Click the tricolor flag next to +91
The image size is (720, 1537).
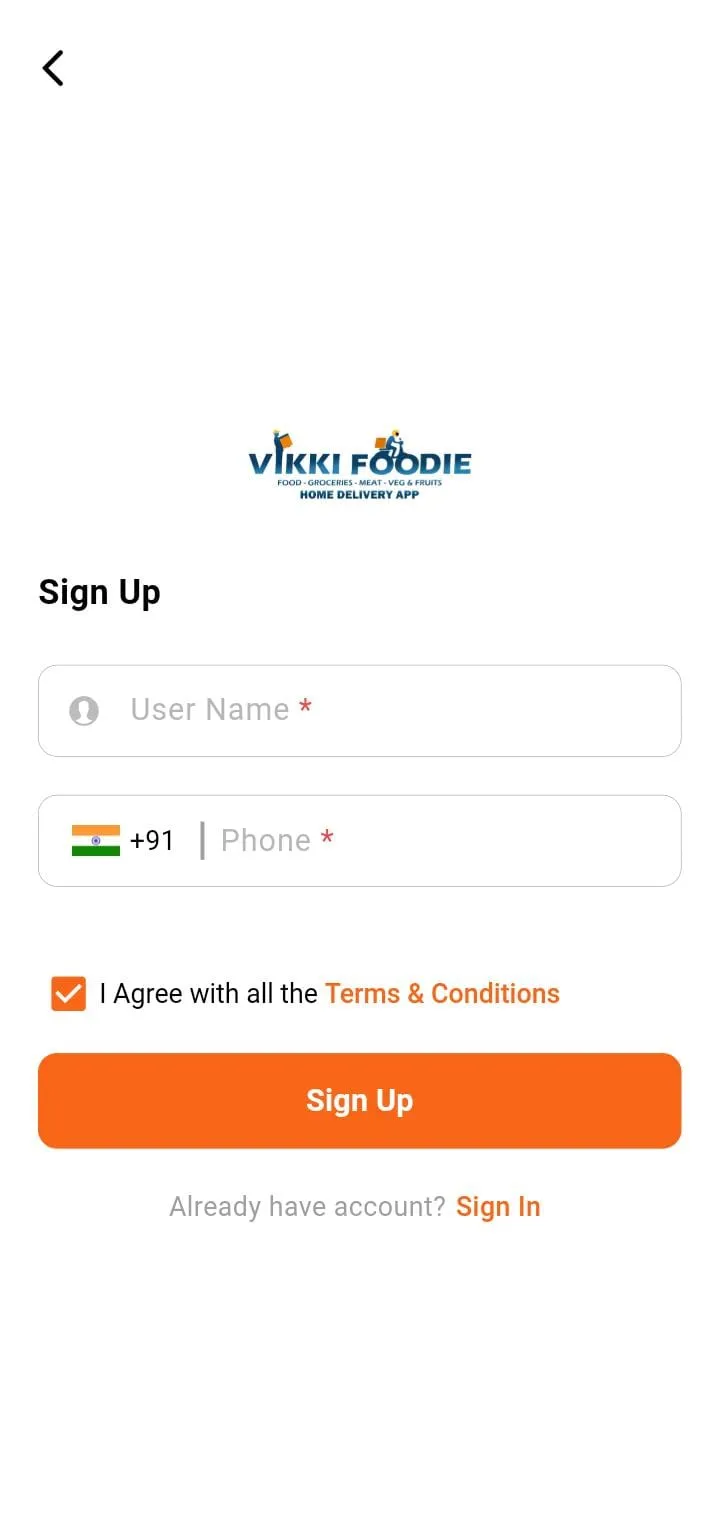(x=96, y=841)
